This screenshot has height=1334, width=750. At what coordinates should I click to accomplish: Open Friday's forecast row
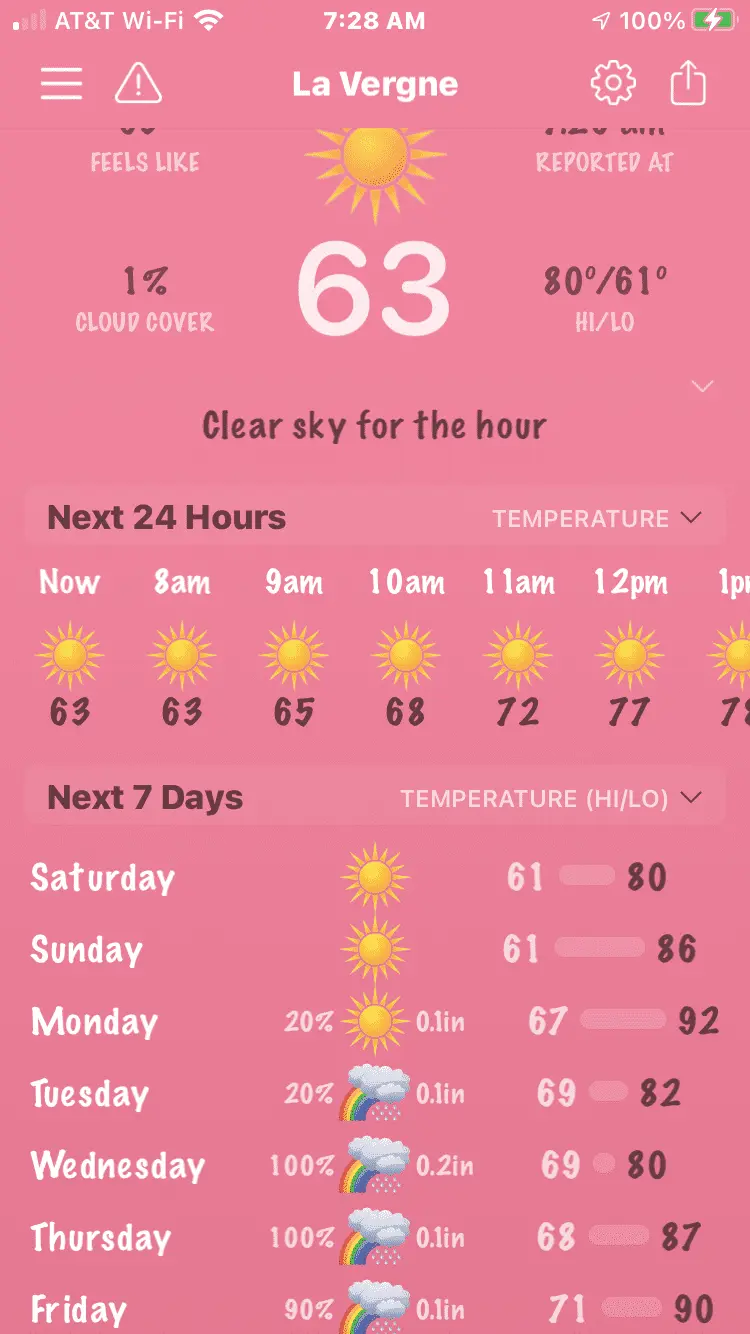pyautogui.click(x=375, y=1308)
